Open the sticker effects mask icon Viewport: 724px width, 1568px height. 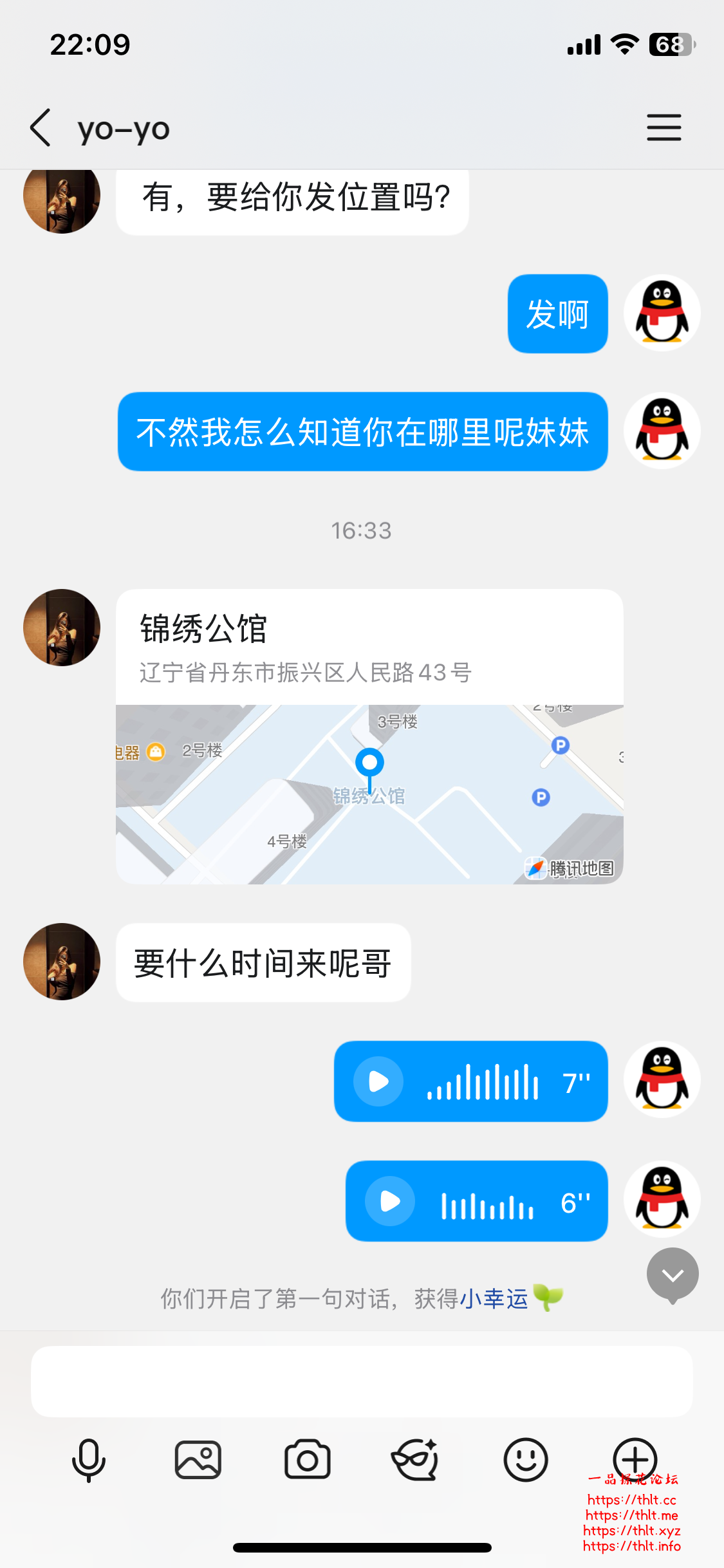tap(416, 1461)
